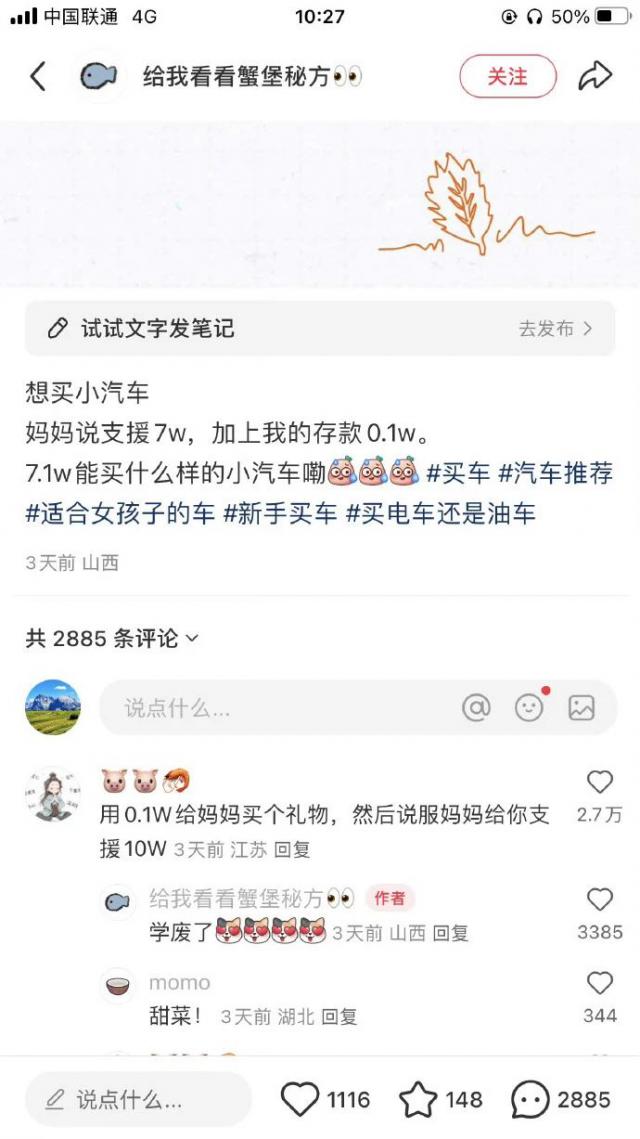Mention someone with the @ icon

tap(477, 708)
